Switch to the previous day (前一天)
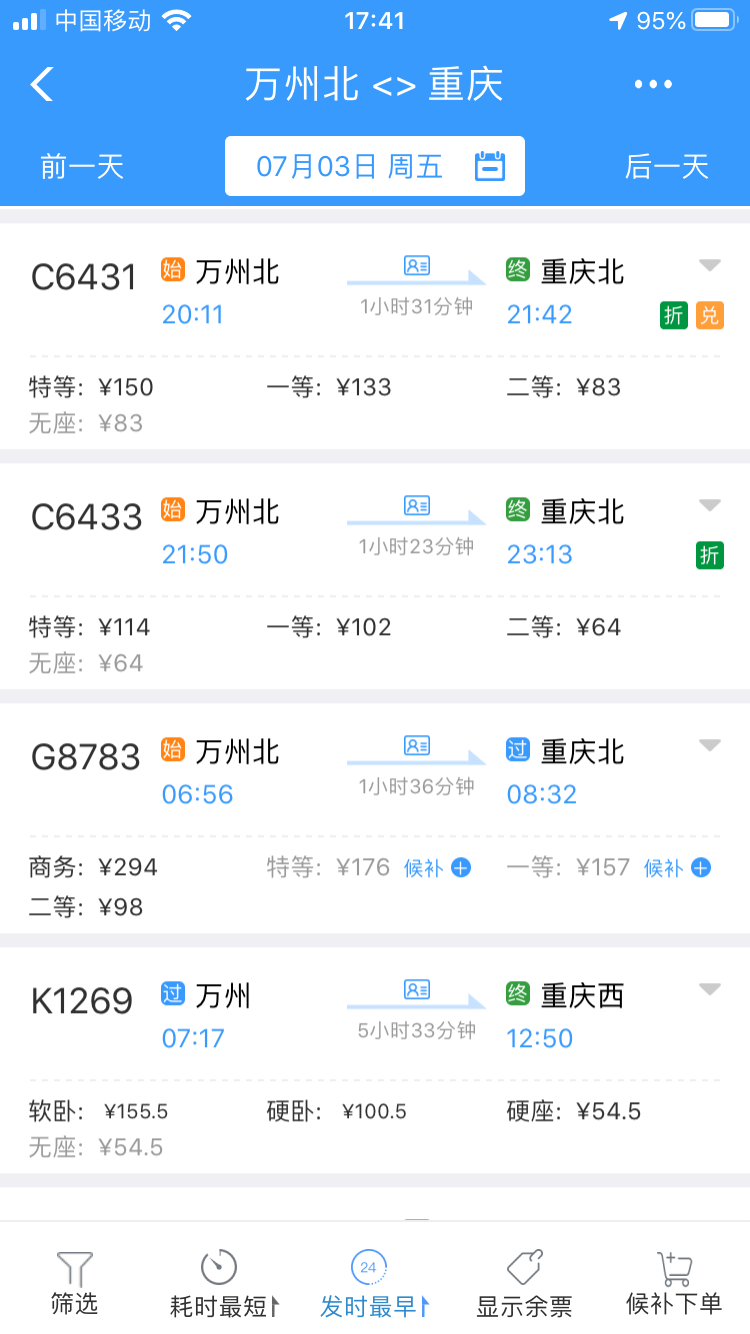This screenshot has height=1334, width=750. (82, 166)
